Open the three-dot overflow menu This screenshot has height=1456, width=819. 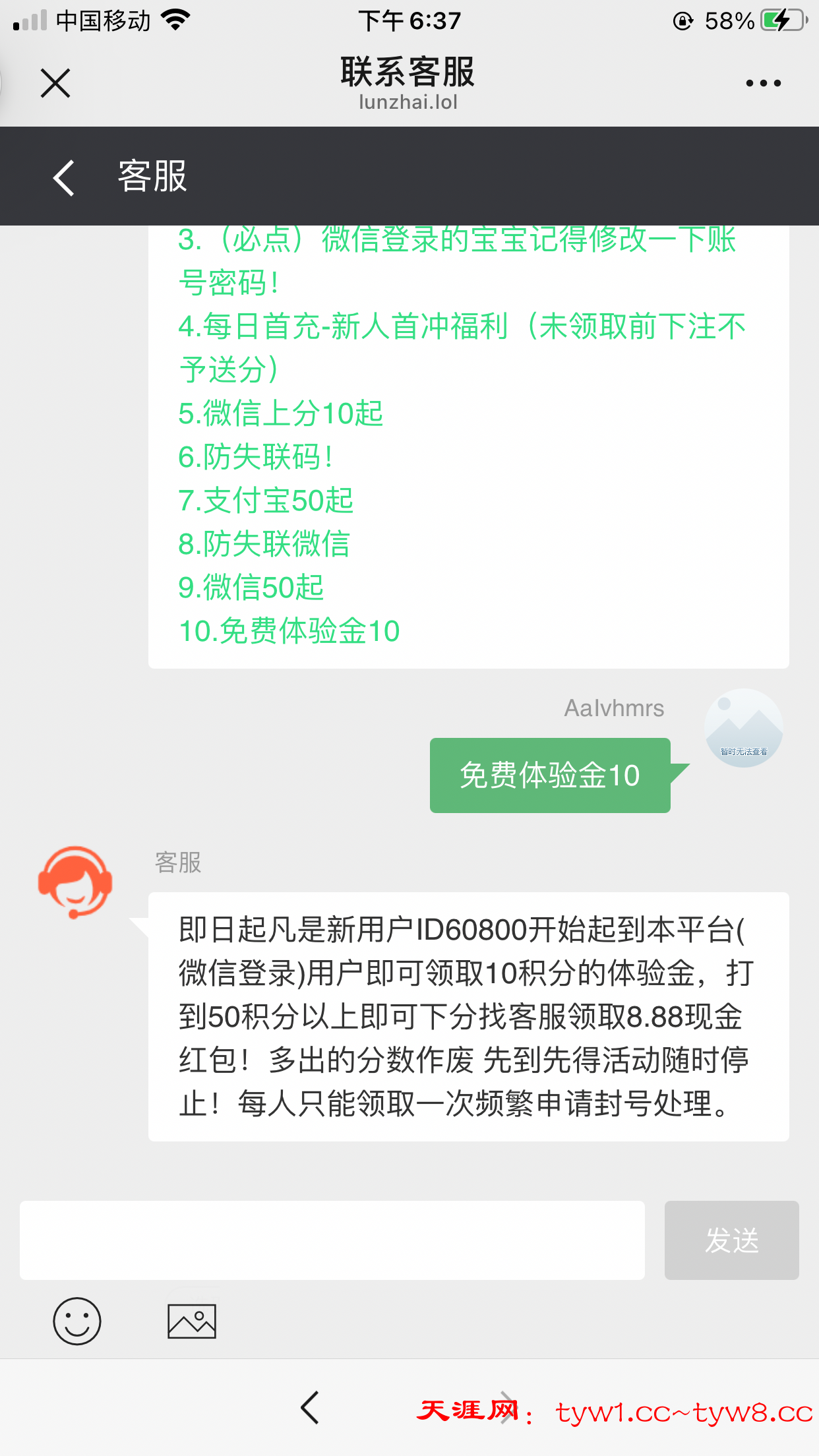[763, 83]
